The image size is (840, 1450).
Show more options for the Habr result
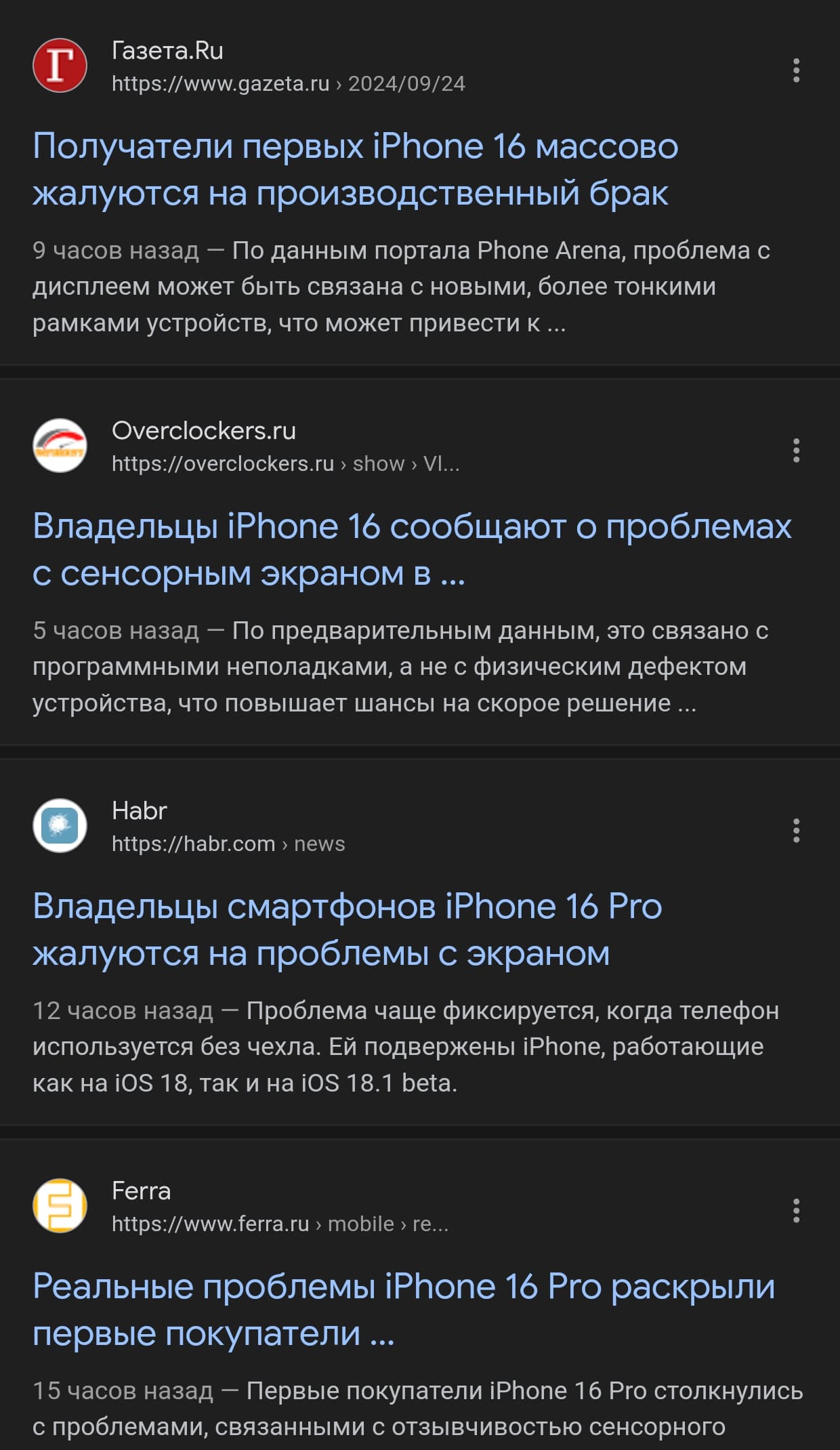pos(796,831)
